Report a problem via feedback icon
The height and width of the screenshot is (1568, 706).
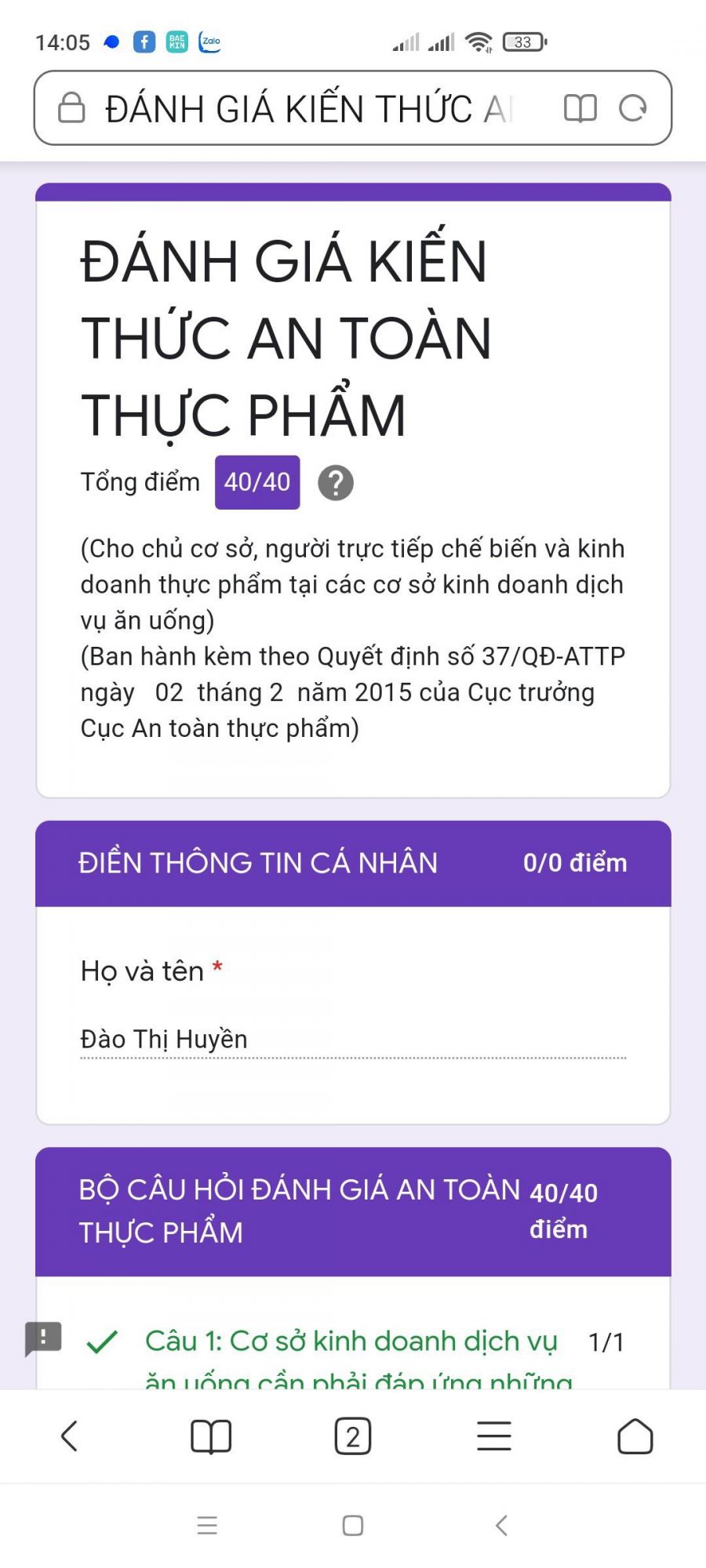click(43, 1338)
